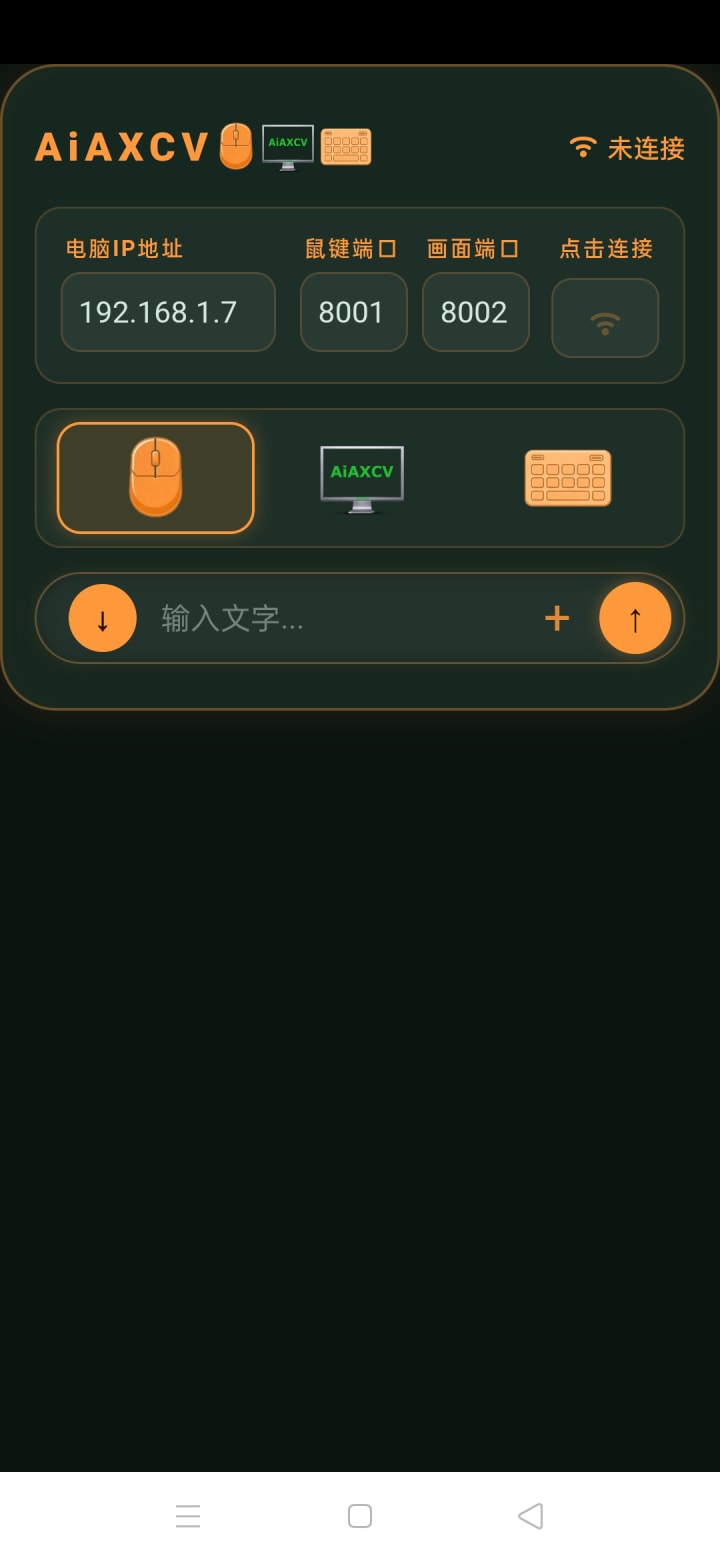Viewport: 720px width, 1560px height.
Task: Go back using system navigation
Action: (x=531, y=1516)
